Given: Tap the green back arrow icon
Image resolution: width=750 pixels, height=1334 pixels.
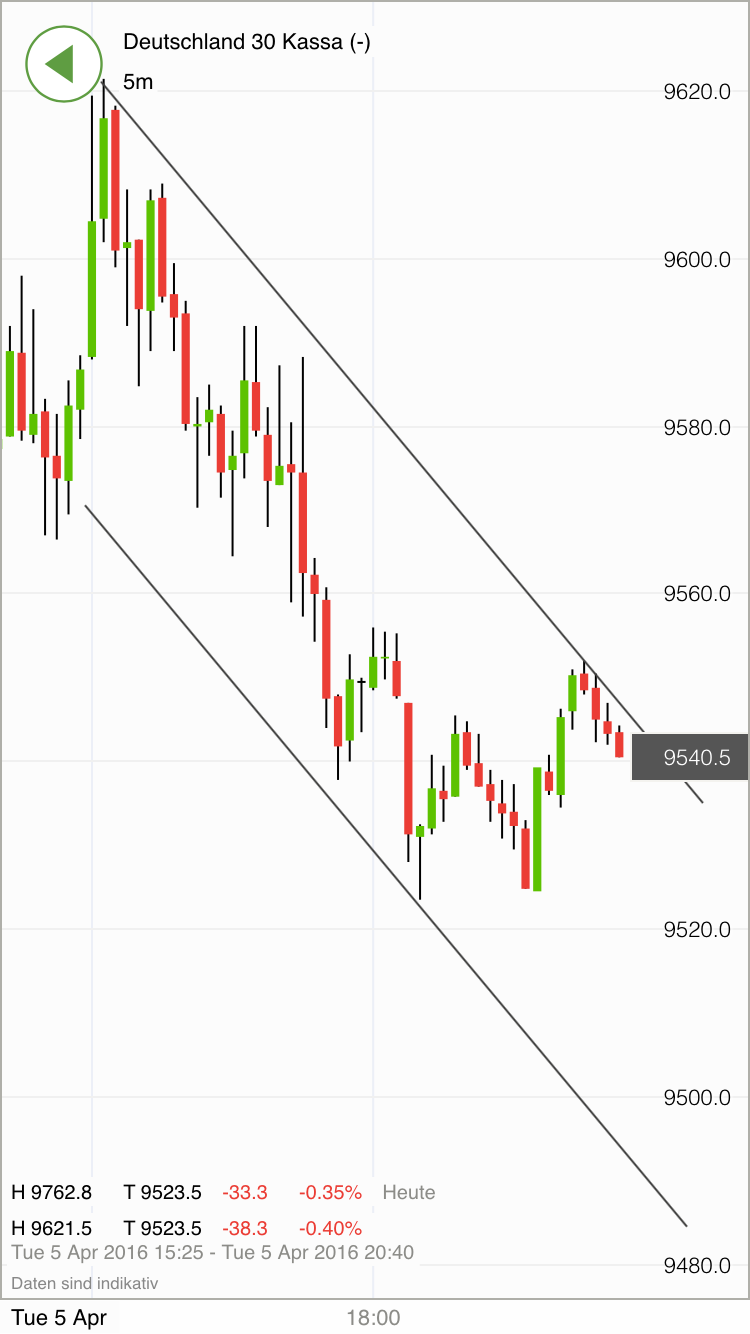Looking at the screenshot, I should (64, 64).
